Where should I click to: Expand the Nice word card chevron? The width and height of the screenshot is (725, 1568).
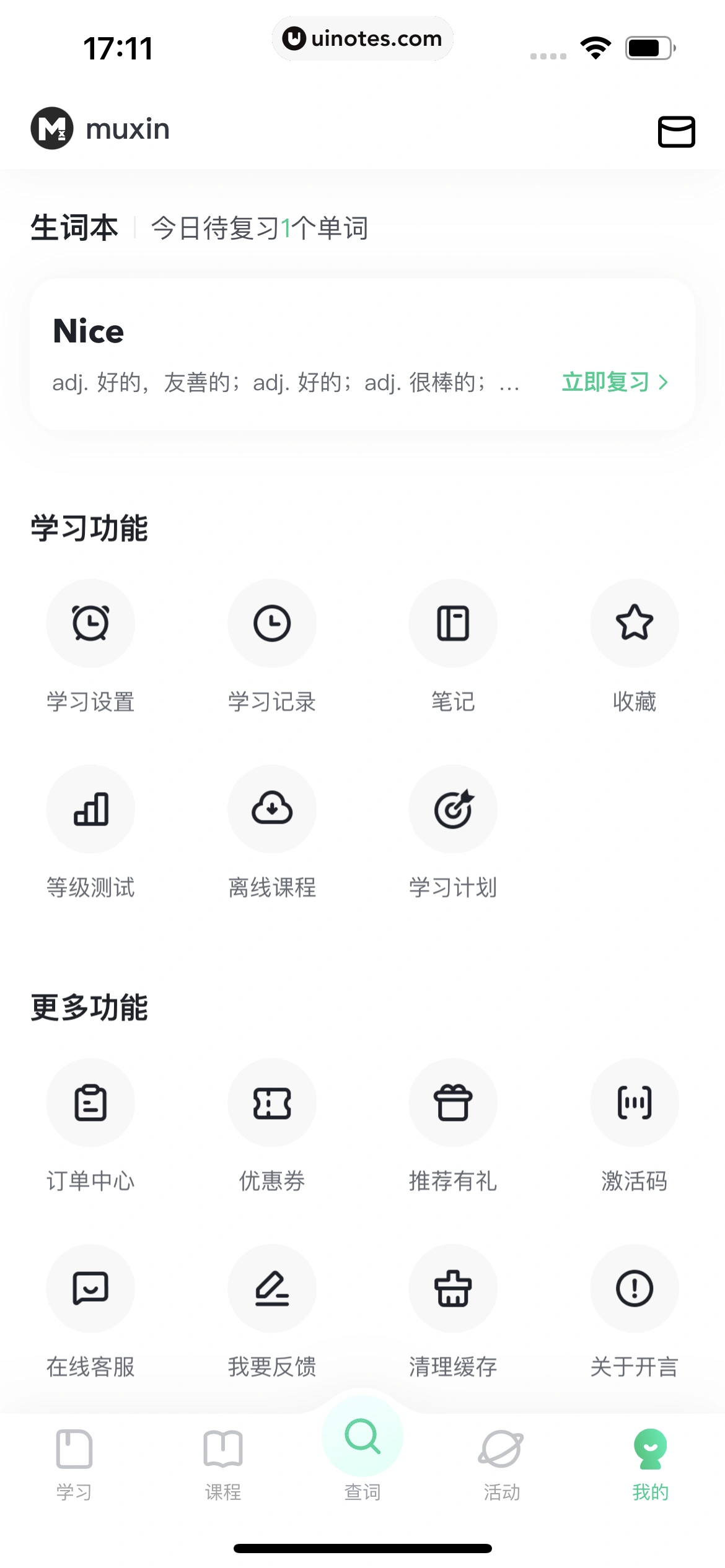(x=664, y=383)
